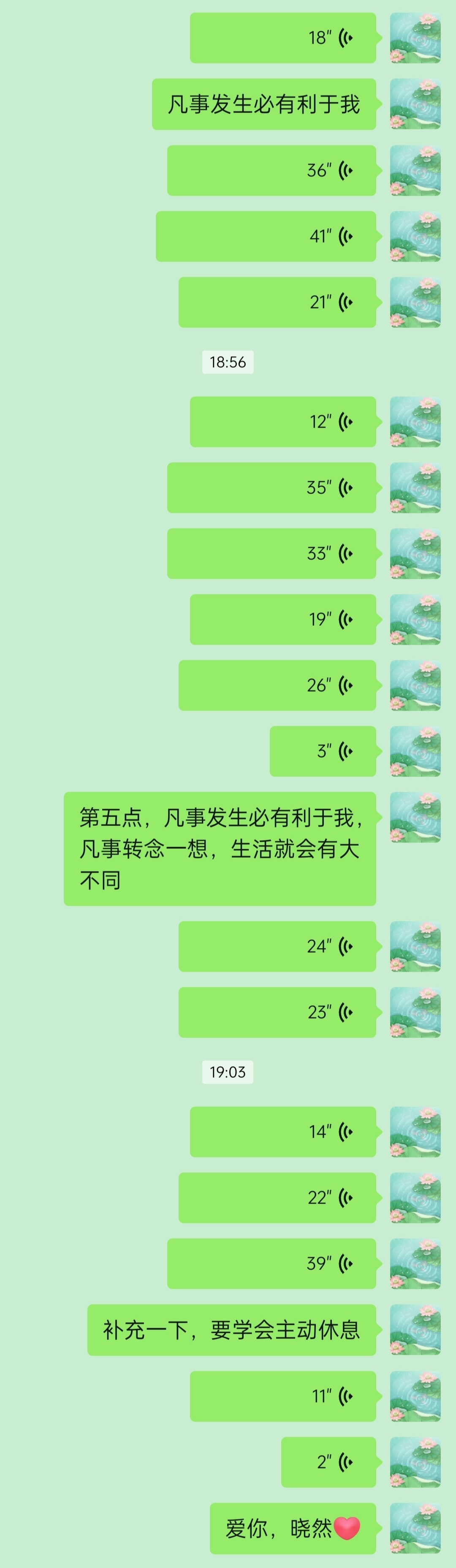This screenshot has width=456, height=1568.
Task: Play the 22" voice message
Action: tap(277, 1197)
